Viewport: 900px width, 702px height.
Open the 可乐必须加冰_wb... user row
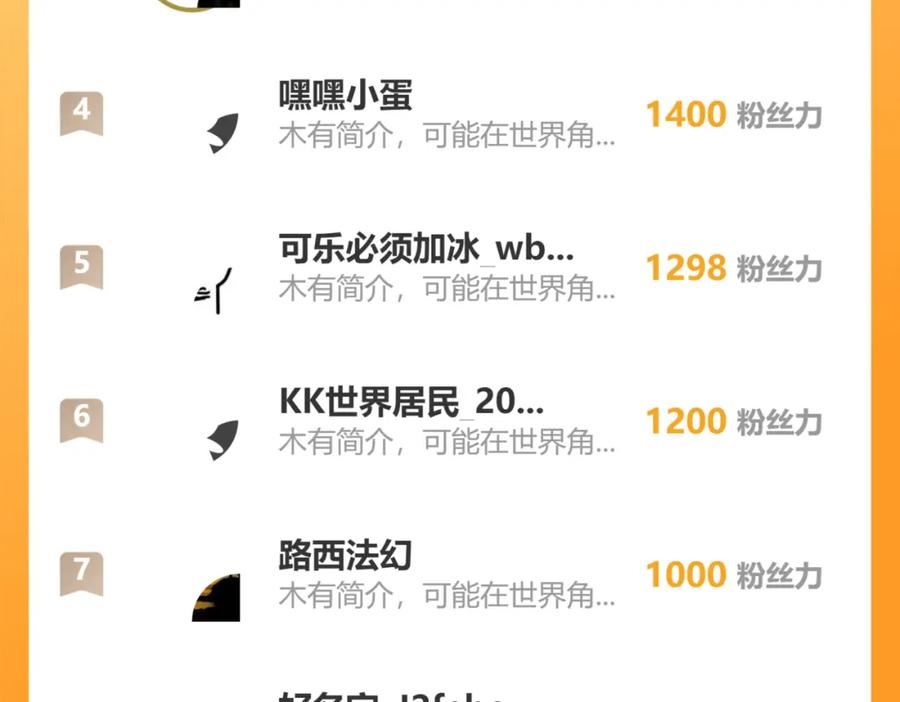[x=426, y=249]
